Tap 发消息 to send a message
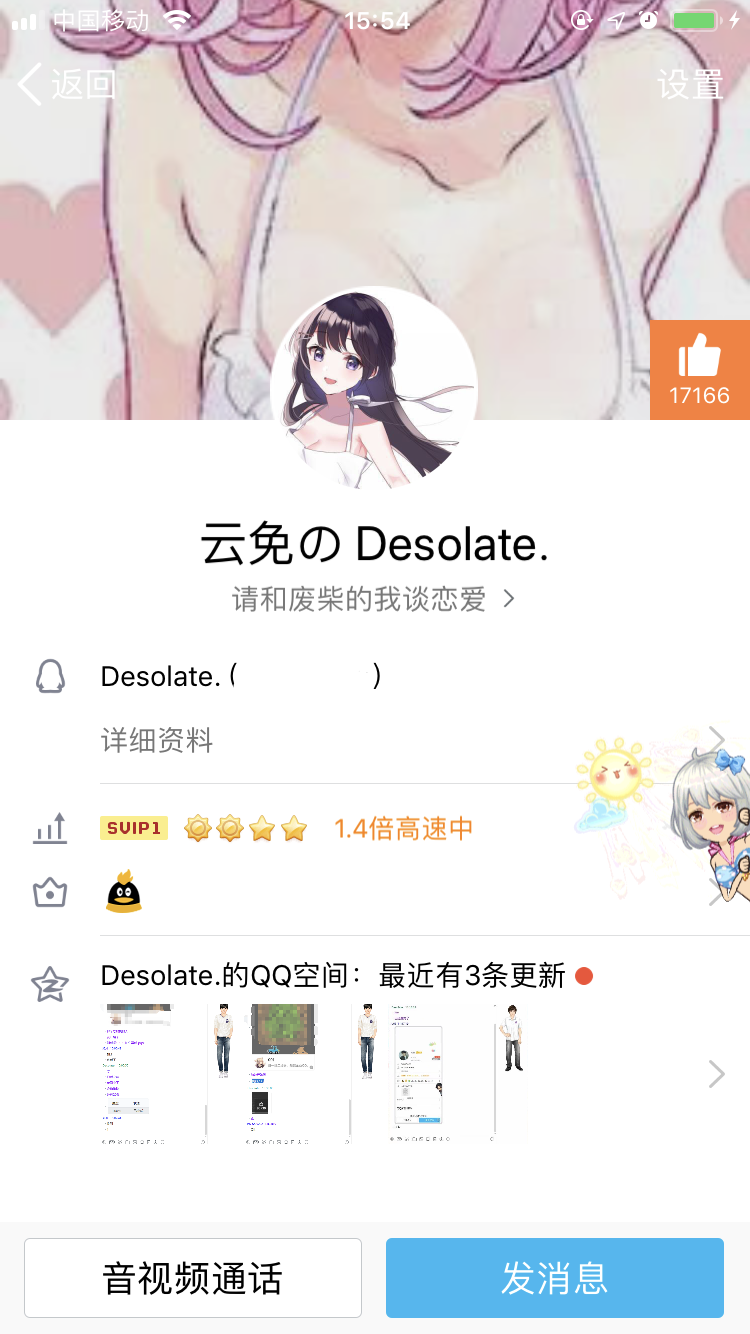This screenshot has height=1334, width=750. [x=554, y=1278]
